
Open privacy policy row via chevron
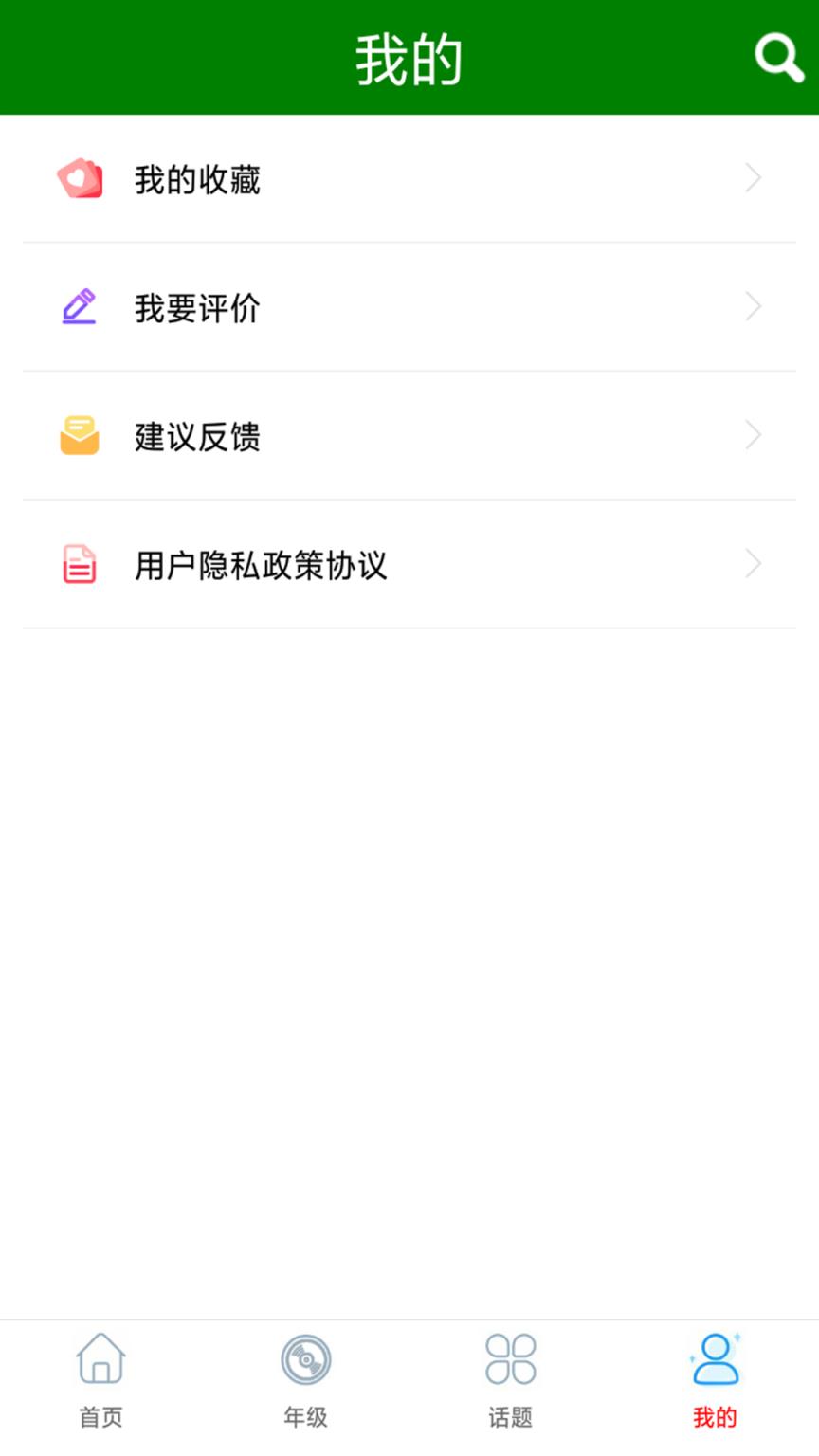click(753, 564)
